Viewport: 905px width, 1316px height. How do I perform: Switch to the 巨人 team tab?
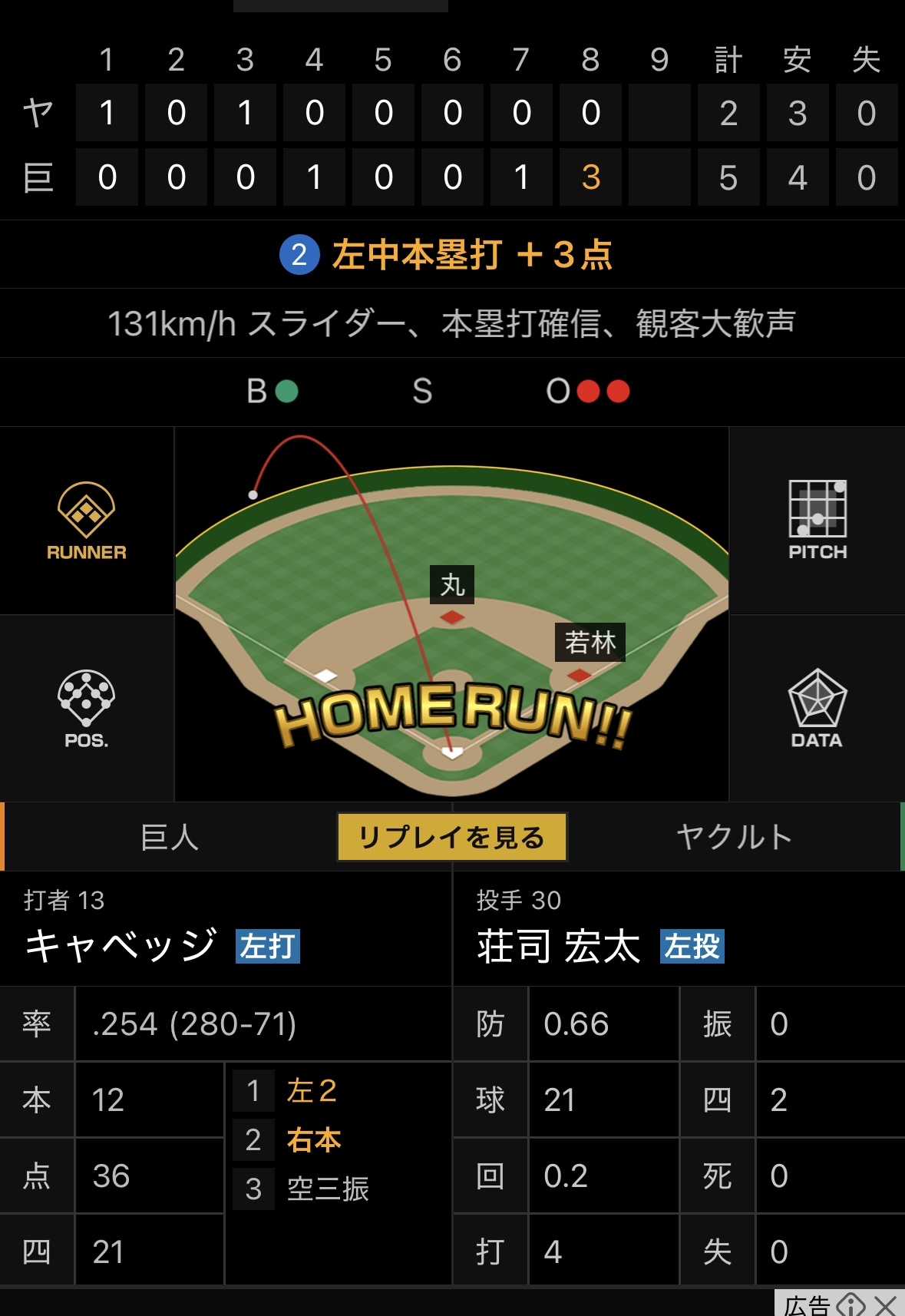(x=170, y=837)
